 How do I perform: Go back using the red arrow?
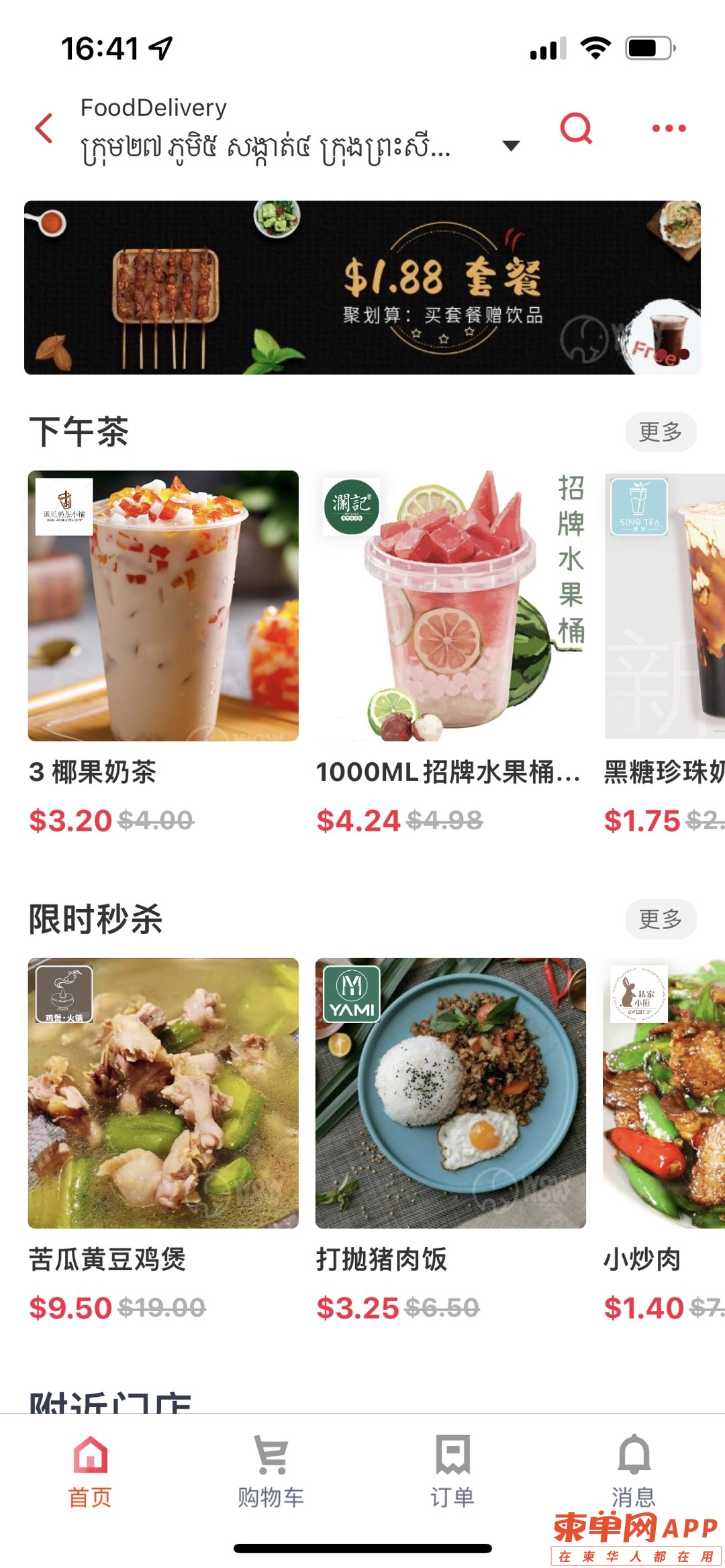[44, 127]
